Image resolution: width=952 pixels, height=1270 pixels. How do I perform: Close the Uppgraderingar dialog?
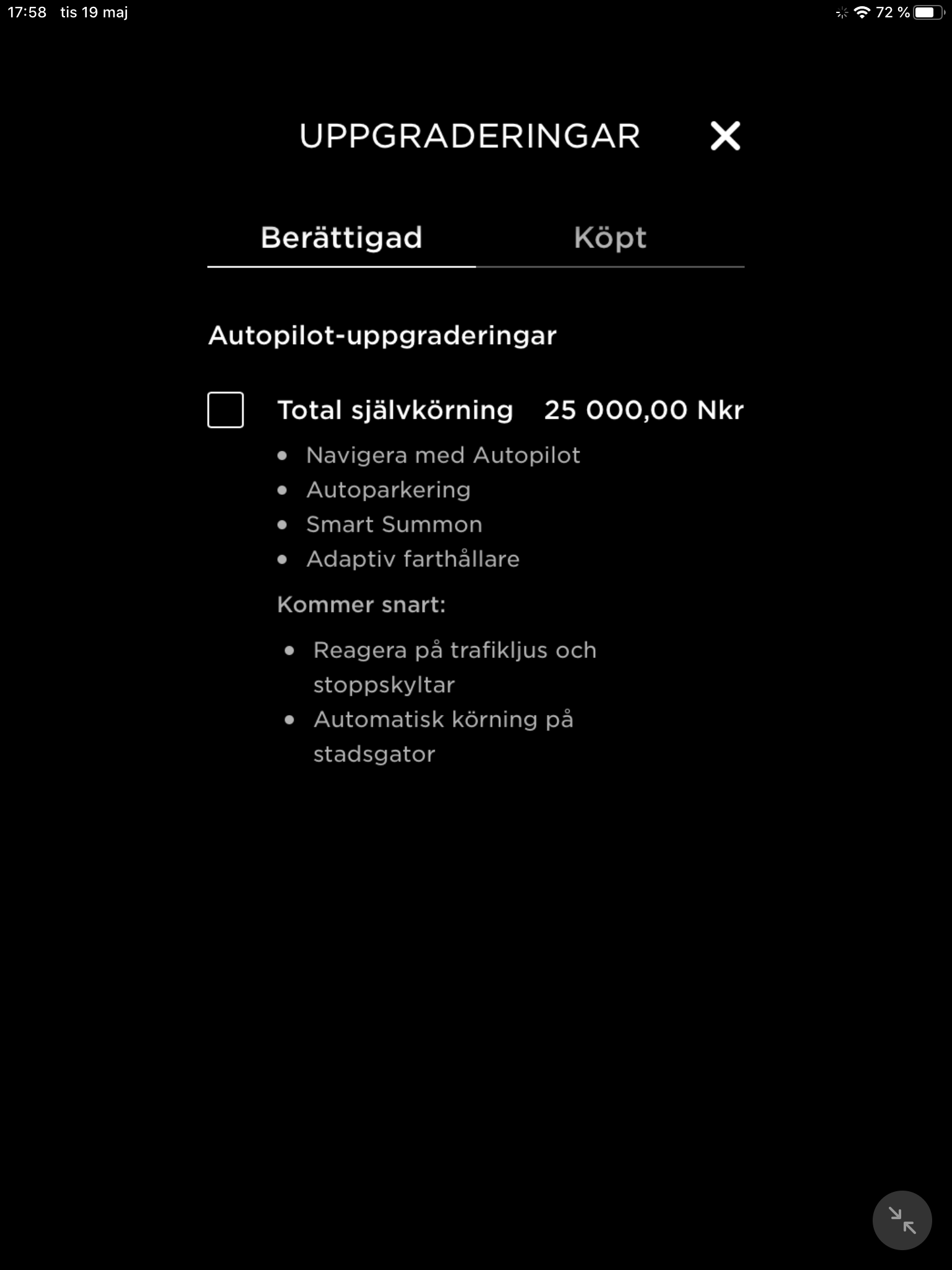point(725,136)
